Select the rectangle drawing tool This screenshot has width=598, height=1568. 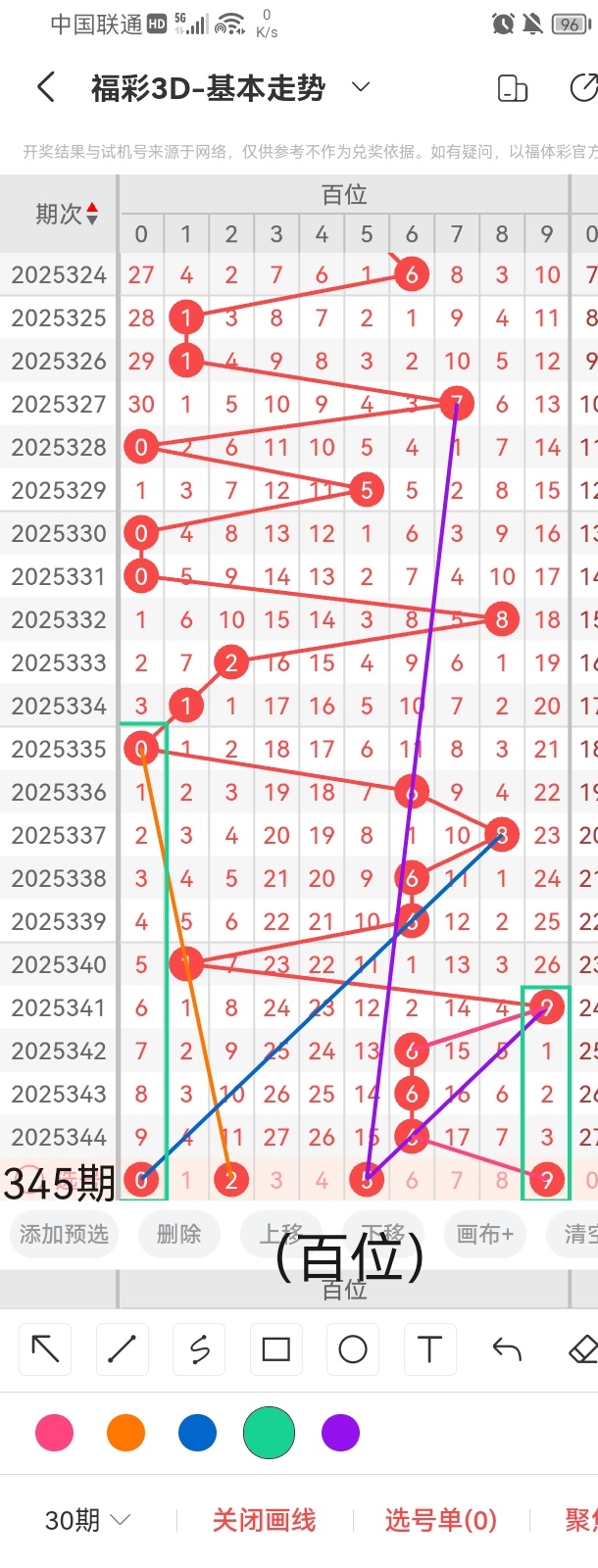click(x=276, y=1349)
